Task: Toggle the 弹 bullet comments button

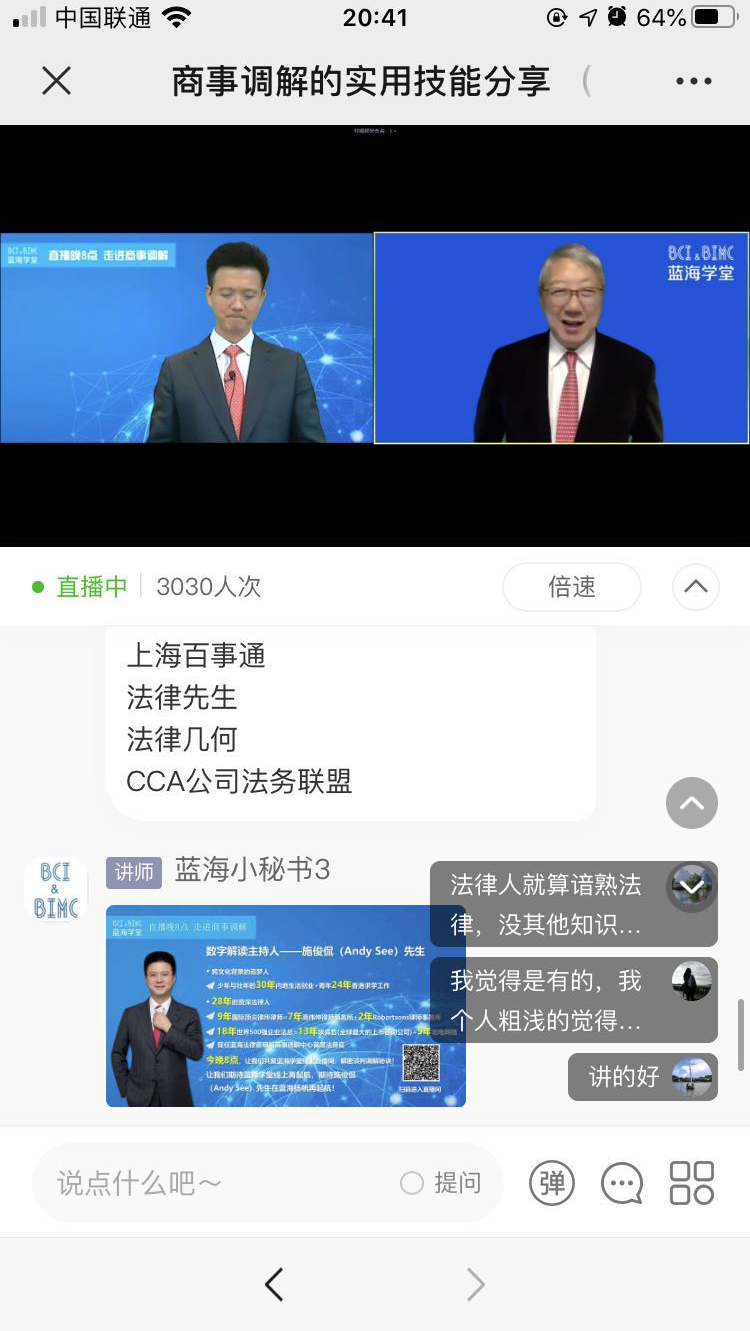Action: pos(552,1184)
